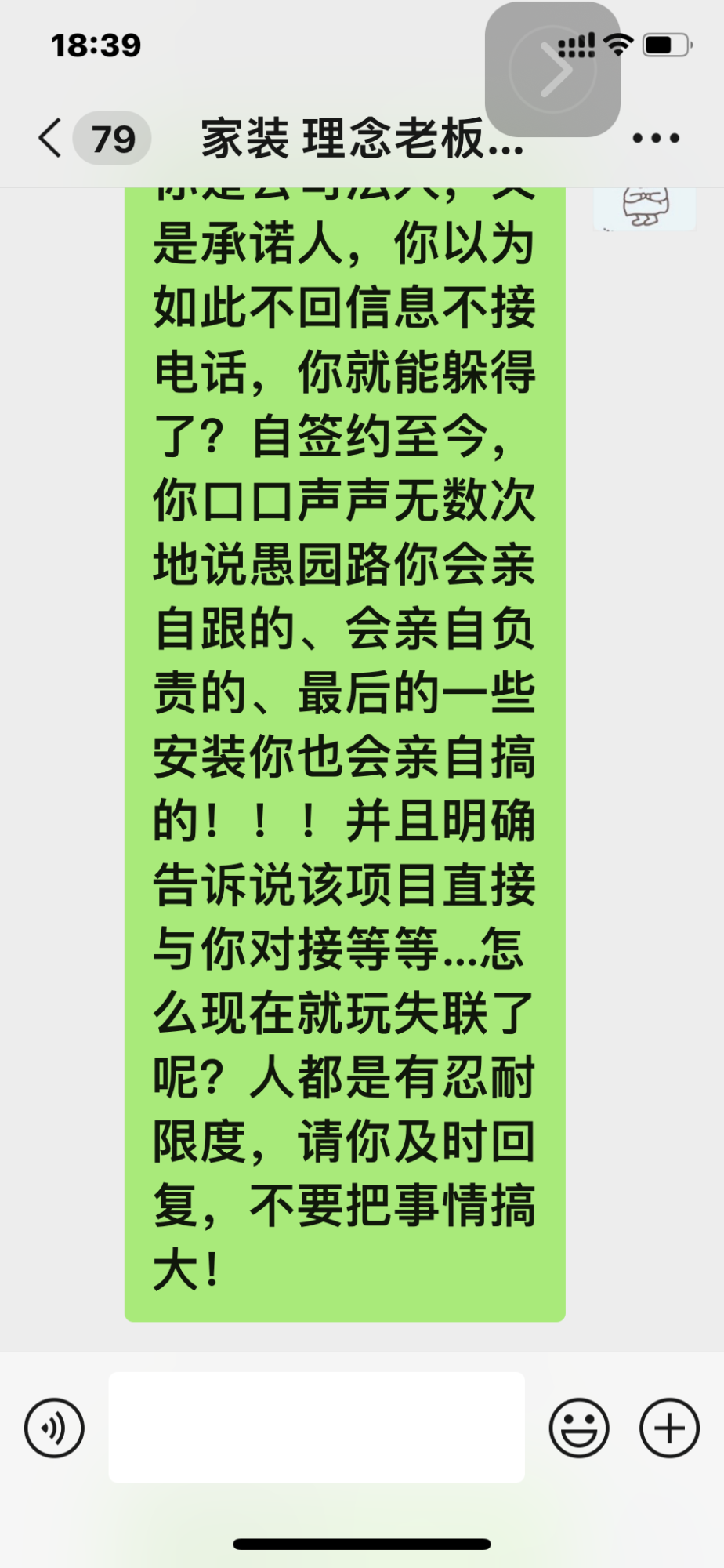724x1568 pixels.
Task: Switch to voice message input
Action: pos(54,1428)
